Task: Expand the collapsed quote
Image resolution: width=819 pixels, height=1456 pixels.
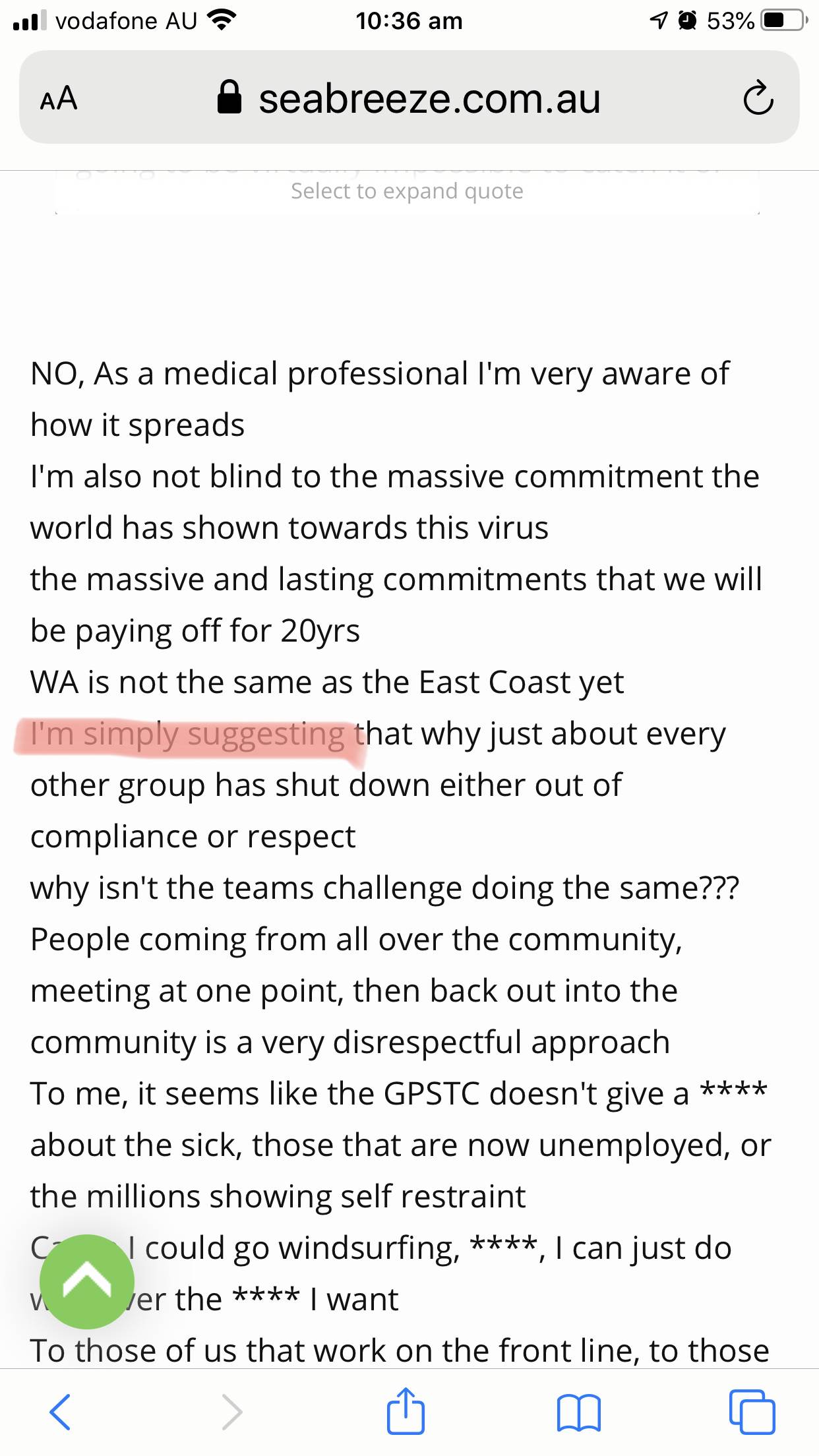Action: pyautogui.click(x=407, y=191)
